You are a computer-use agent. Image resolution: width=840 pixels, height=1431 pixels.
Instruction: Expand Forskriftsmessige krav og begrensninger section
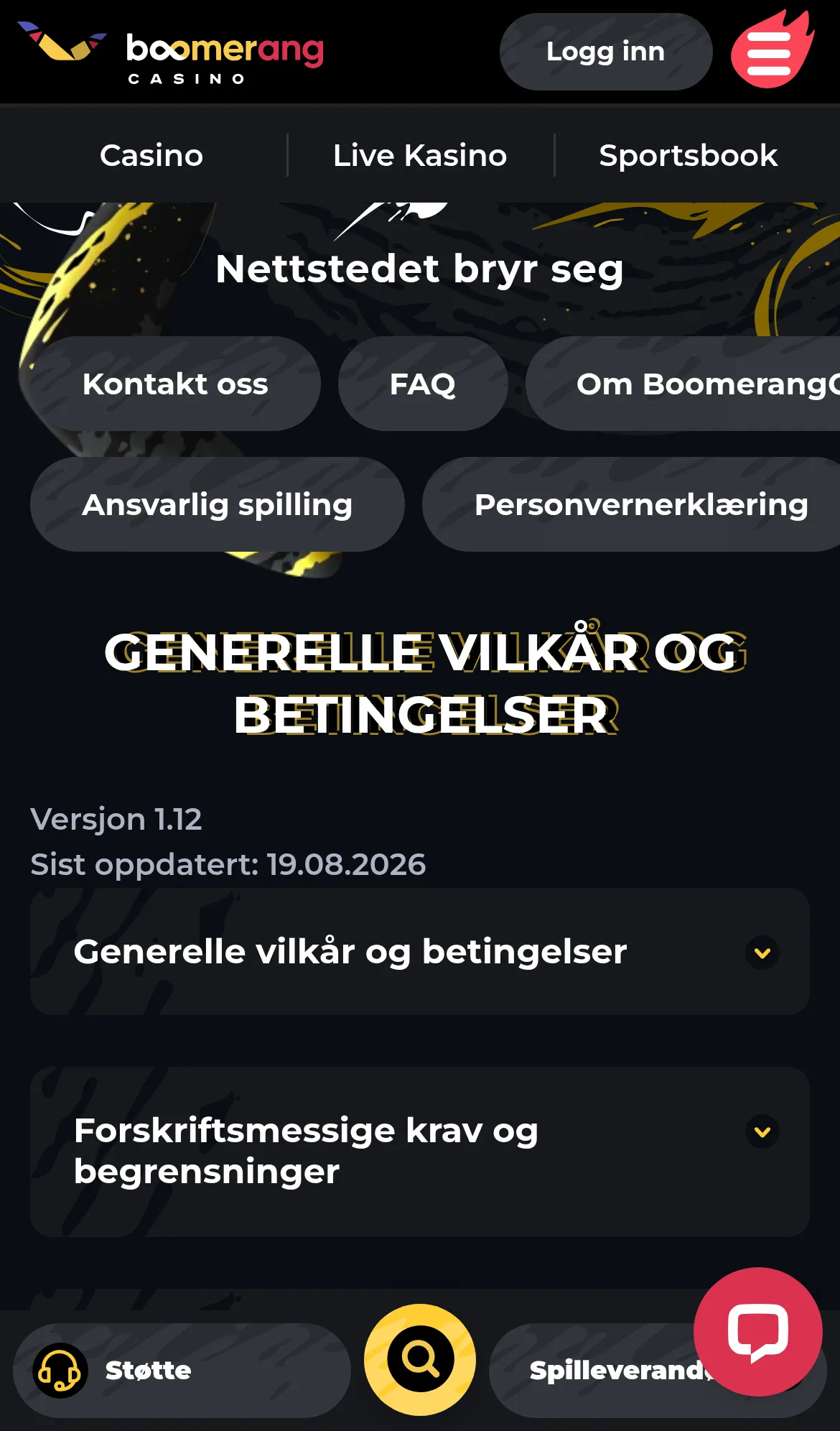(420, 1152)
